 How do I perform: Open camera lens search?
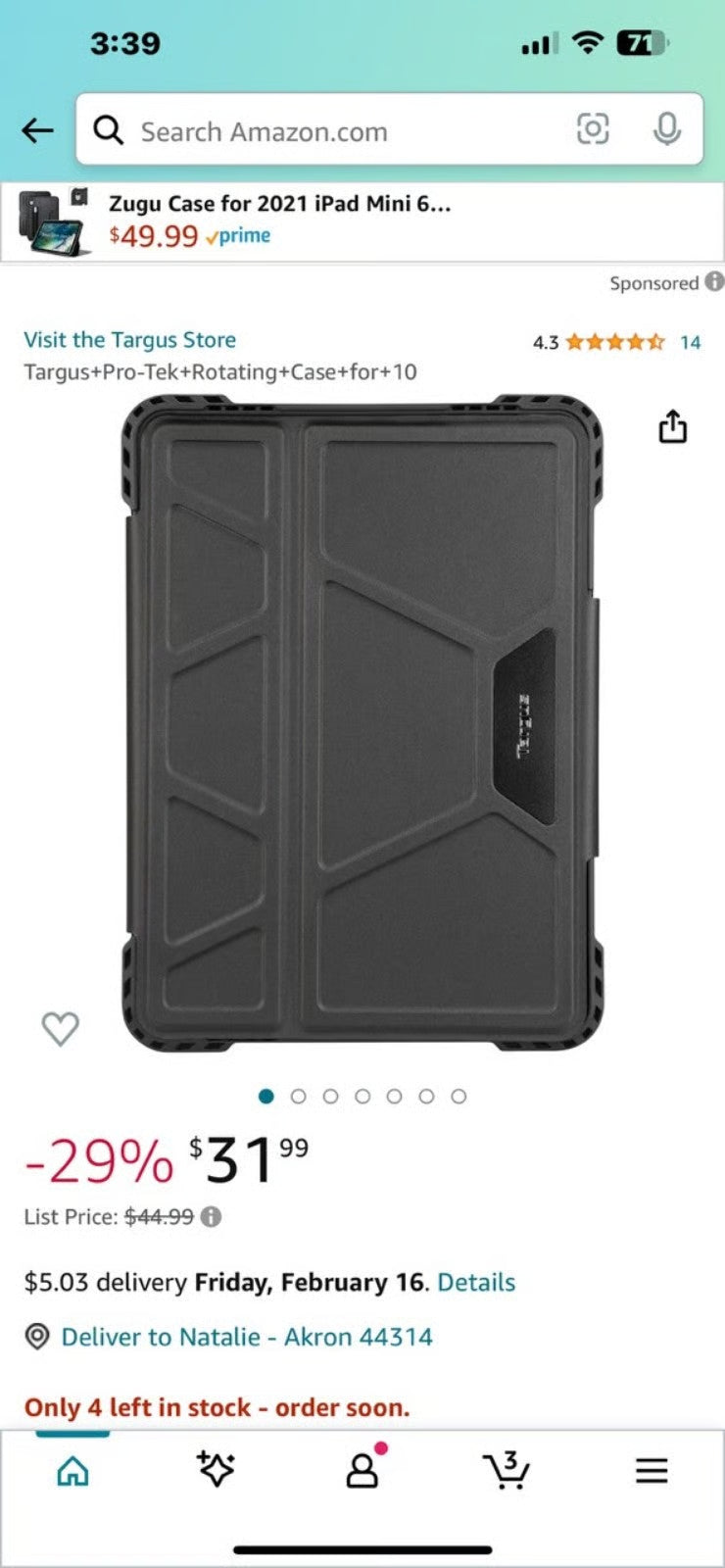click(x=593, y=129)
